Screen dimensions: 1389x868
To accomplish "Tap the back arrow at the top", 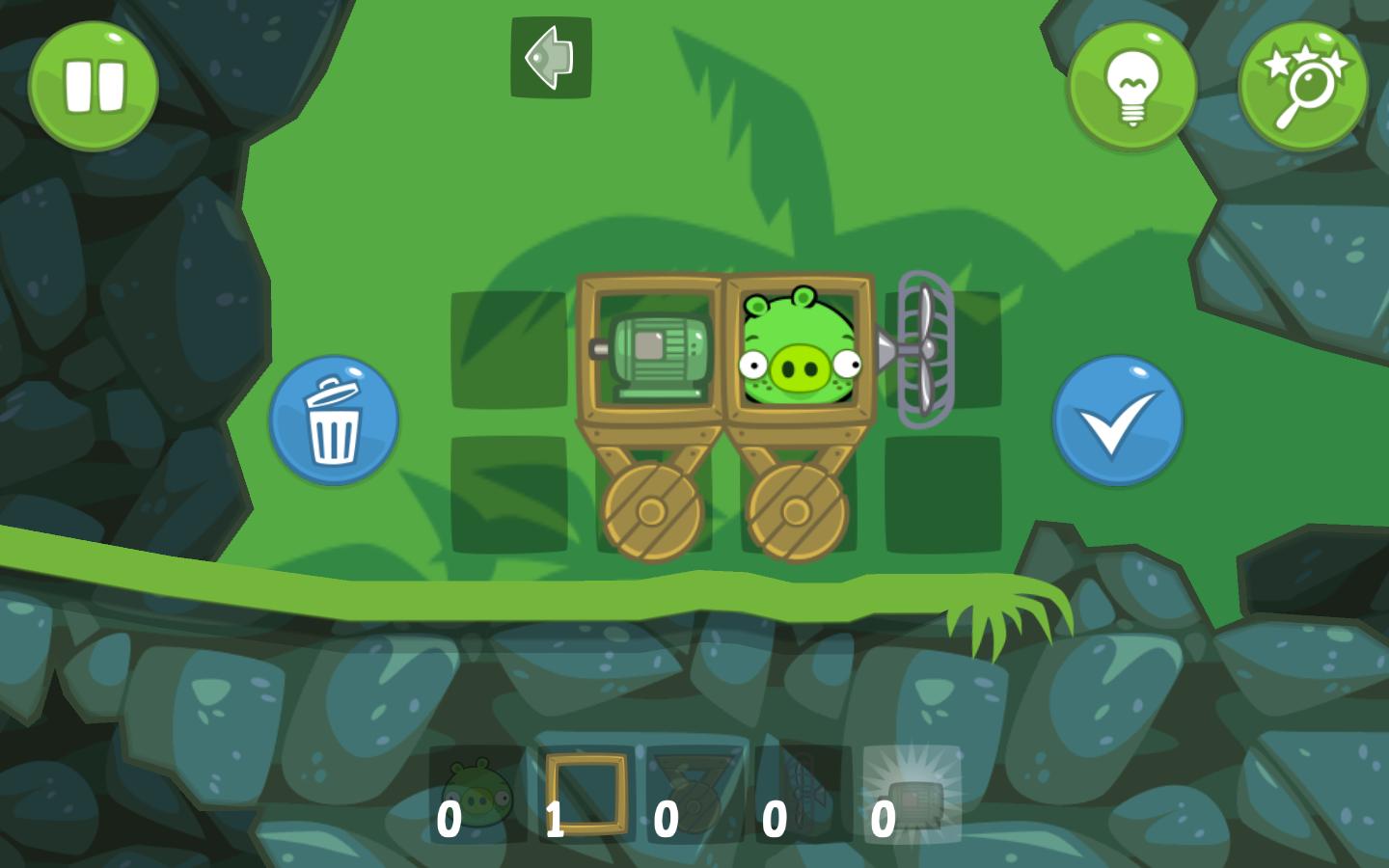I will coord(551,57).
